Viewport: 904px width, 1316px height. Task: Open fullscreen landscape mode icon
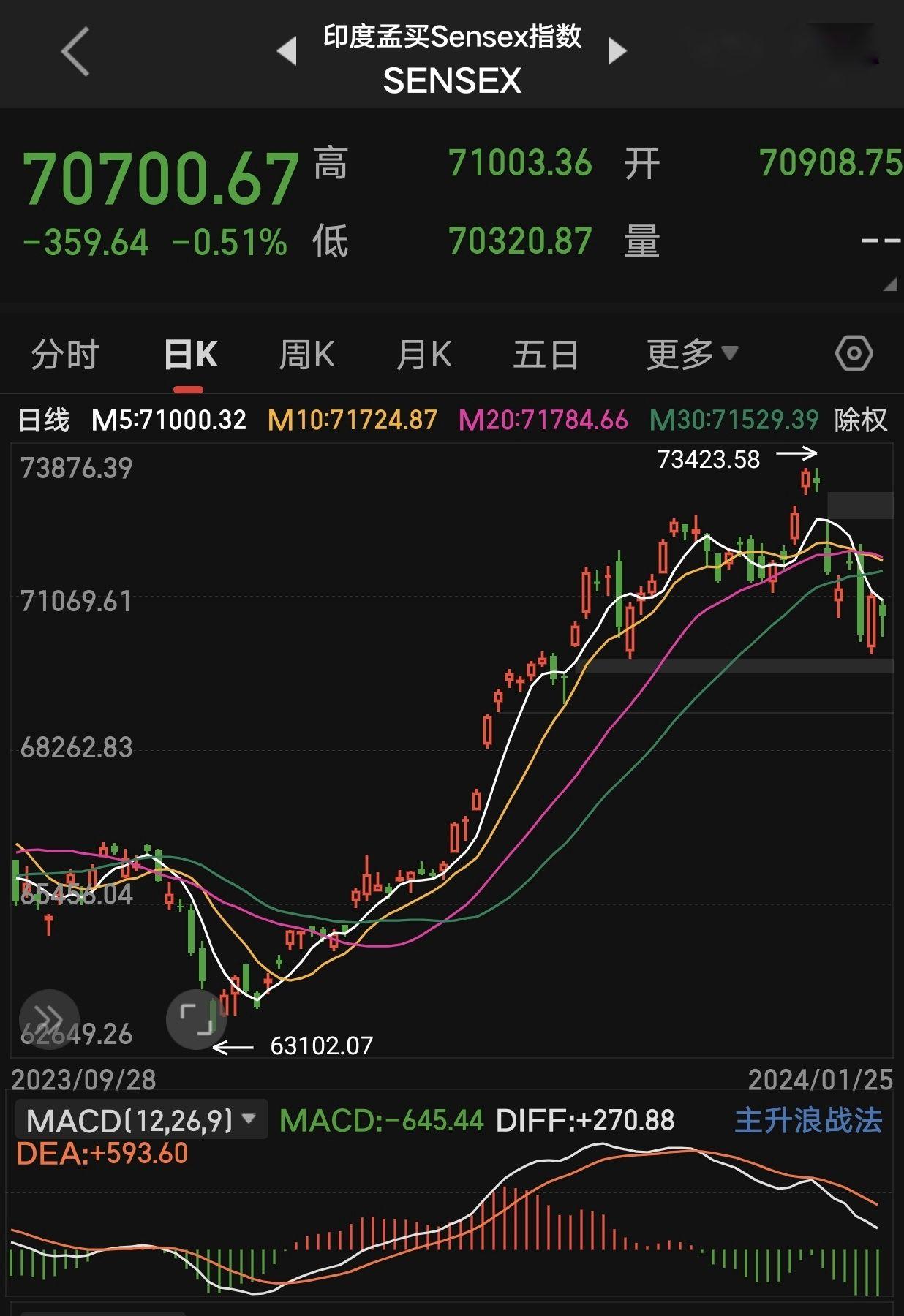pos(196,1016)
